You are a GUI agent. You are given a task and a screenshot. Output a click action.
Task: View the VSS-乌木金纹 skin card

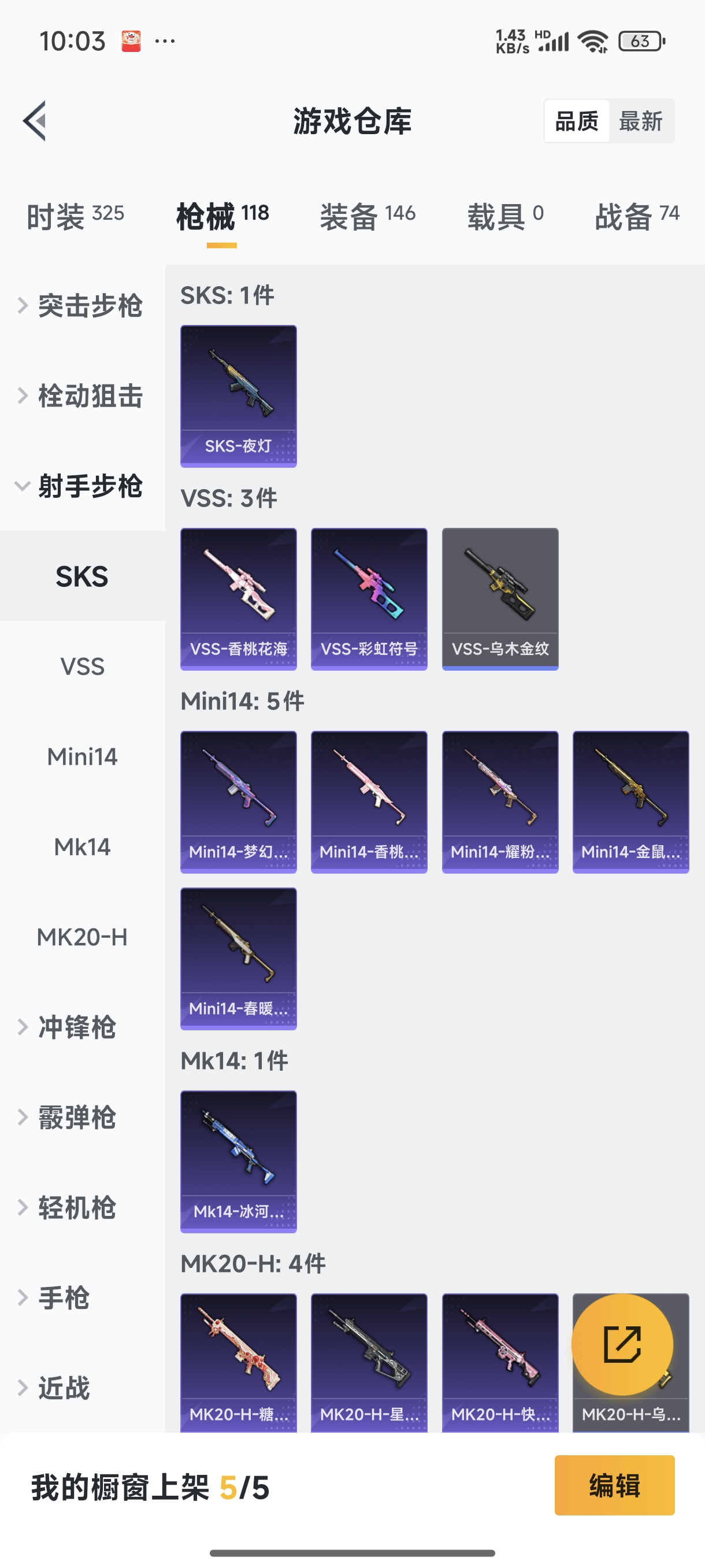click(500, 599)
